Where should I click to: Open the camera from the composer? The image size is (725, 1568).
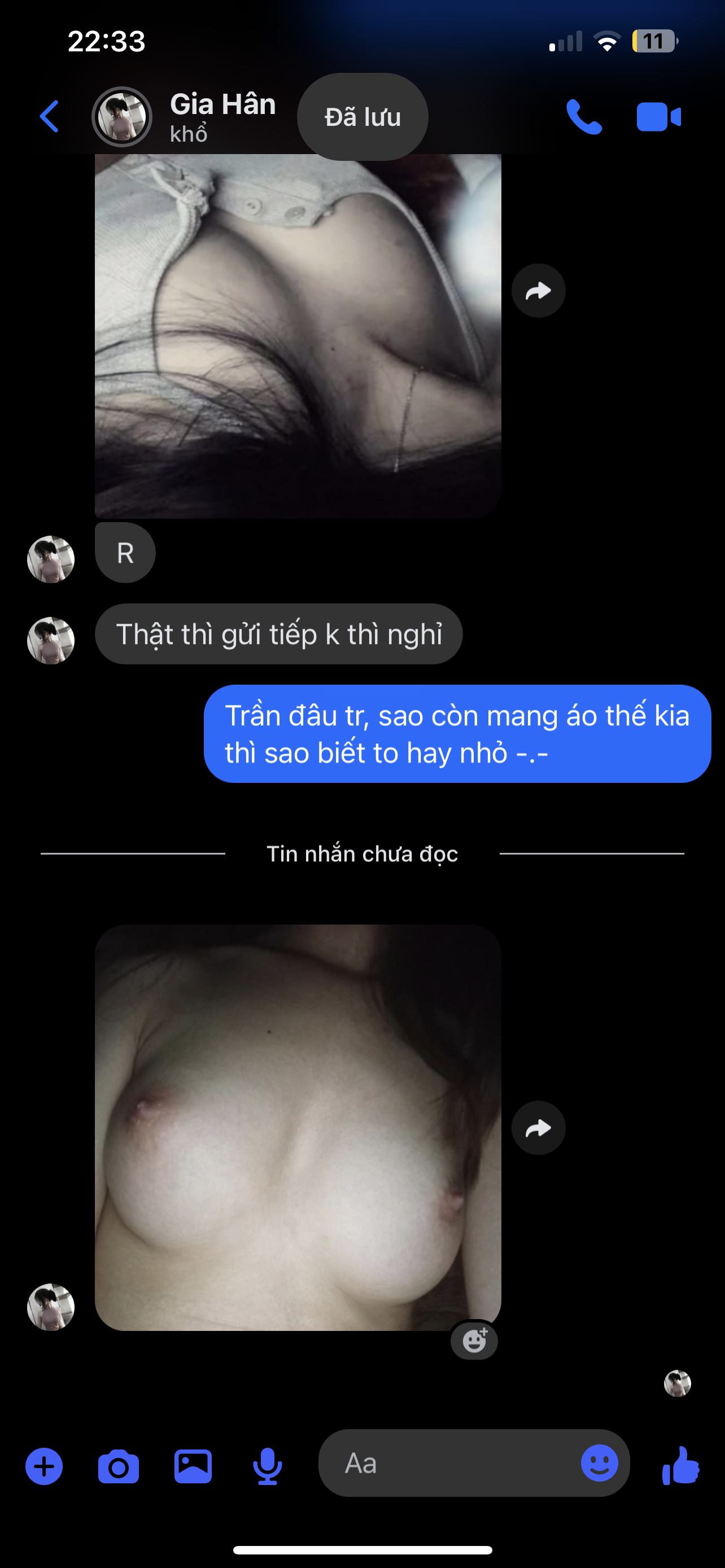[x=119, y=1466]
